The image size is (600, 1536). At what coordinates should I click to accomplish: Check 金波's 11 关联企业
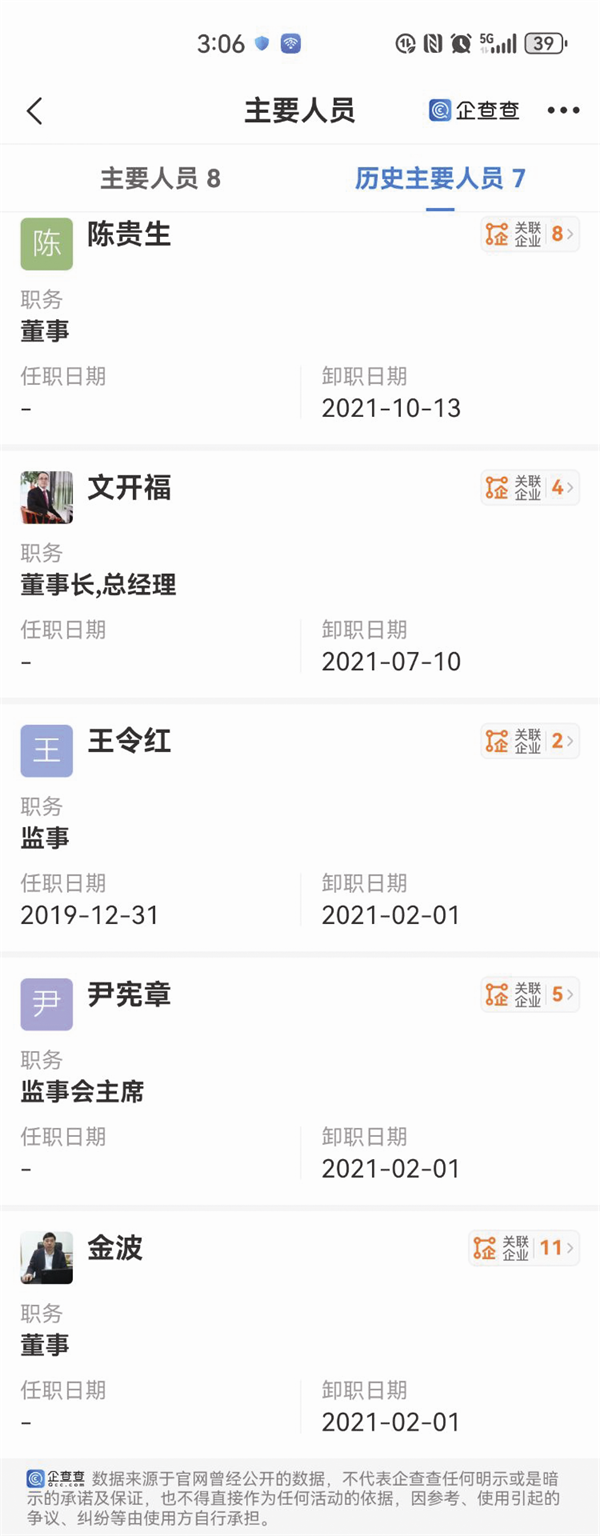(x=524, y=1248)
